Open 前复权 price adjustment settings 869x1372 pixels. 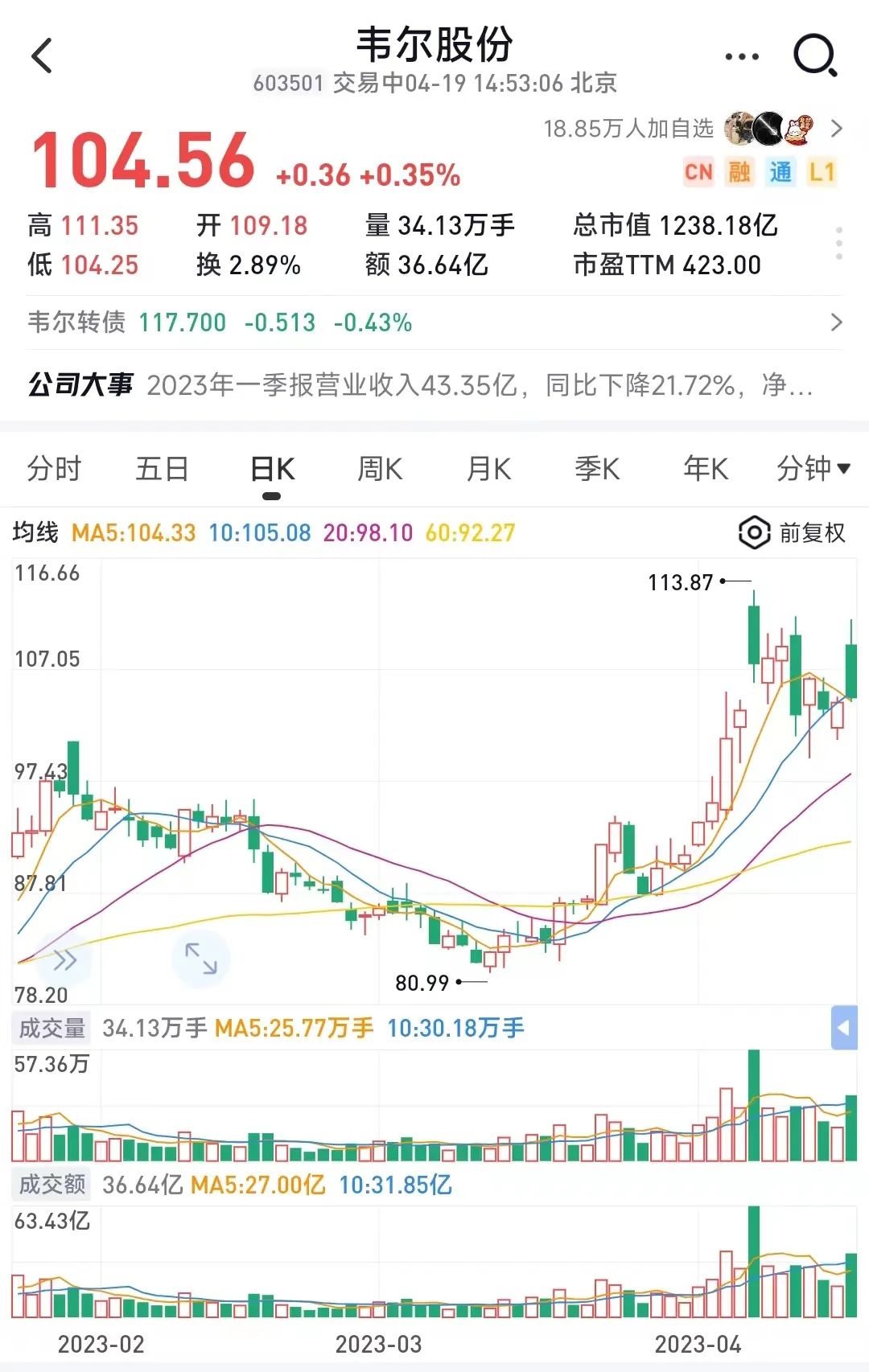pyautogui.click(x=793, y=532)
